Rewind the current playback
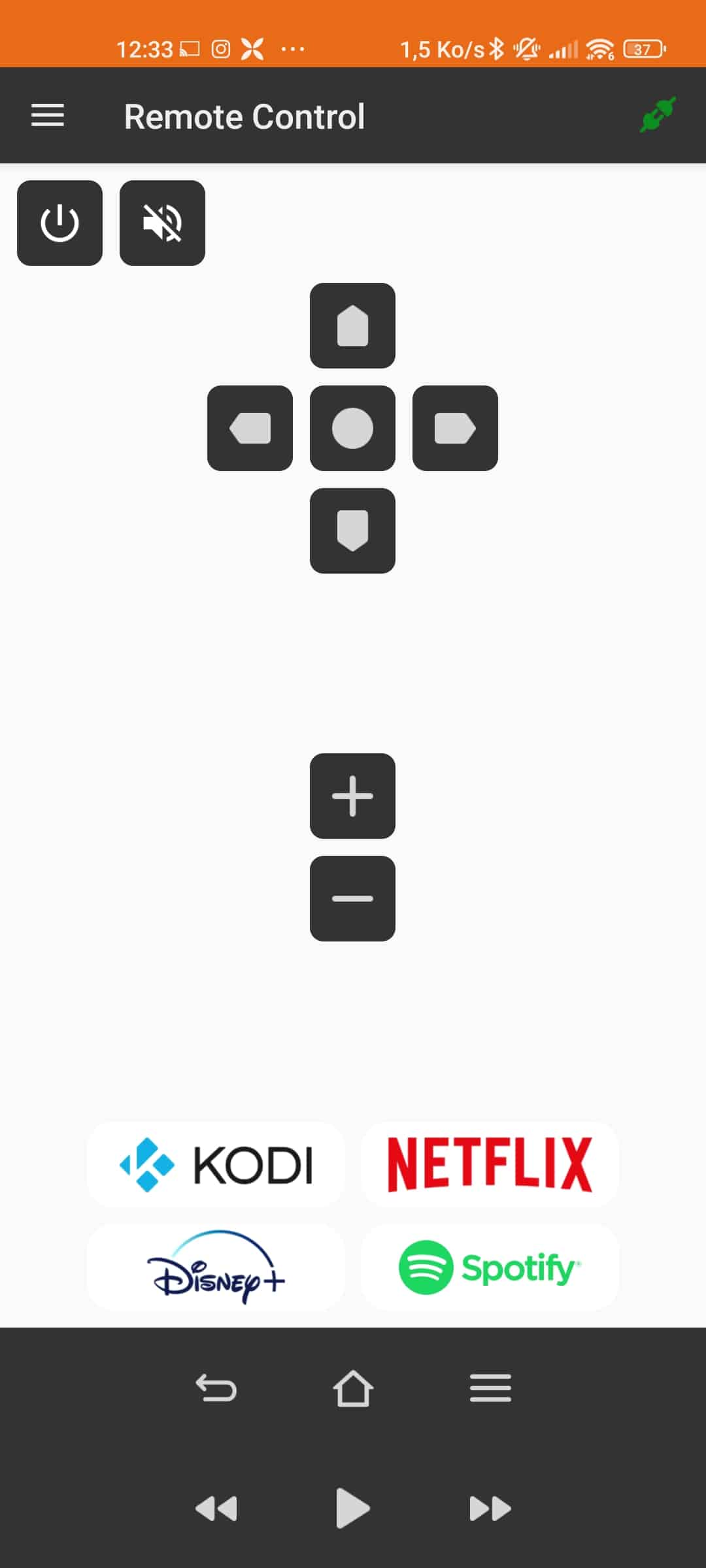 coord(216,1509)
